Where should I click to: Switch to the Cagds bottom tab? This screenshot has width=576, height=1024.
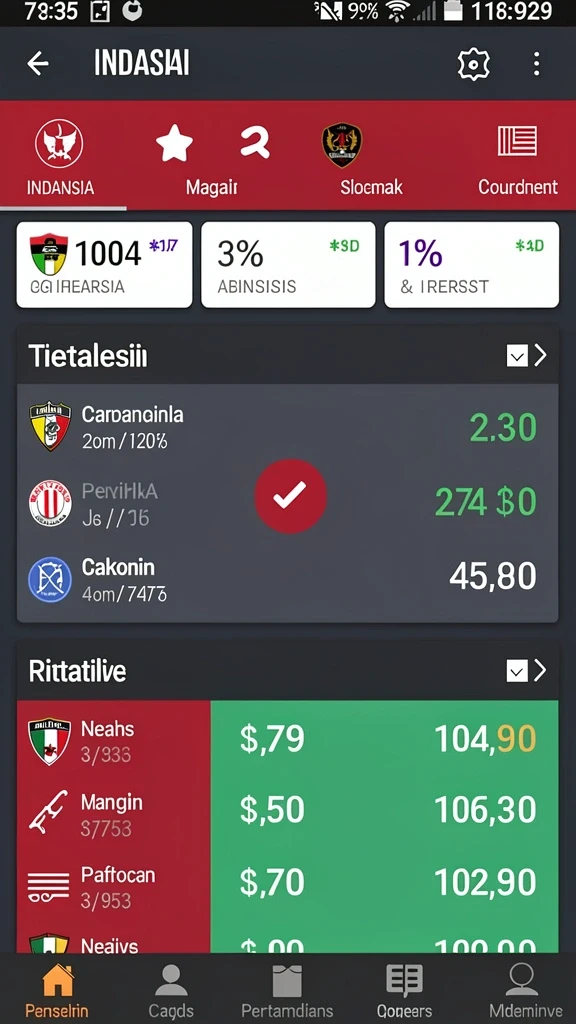[170, 990]
